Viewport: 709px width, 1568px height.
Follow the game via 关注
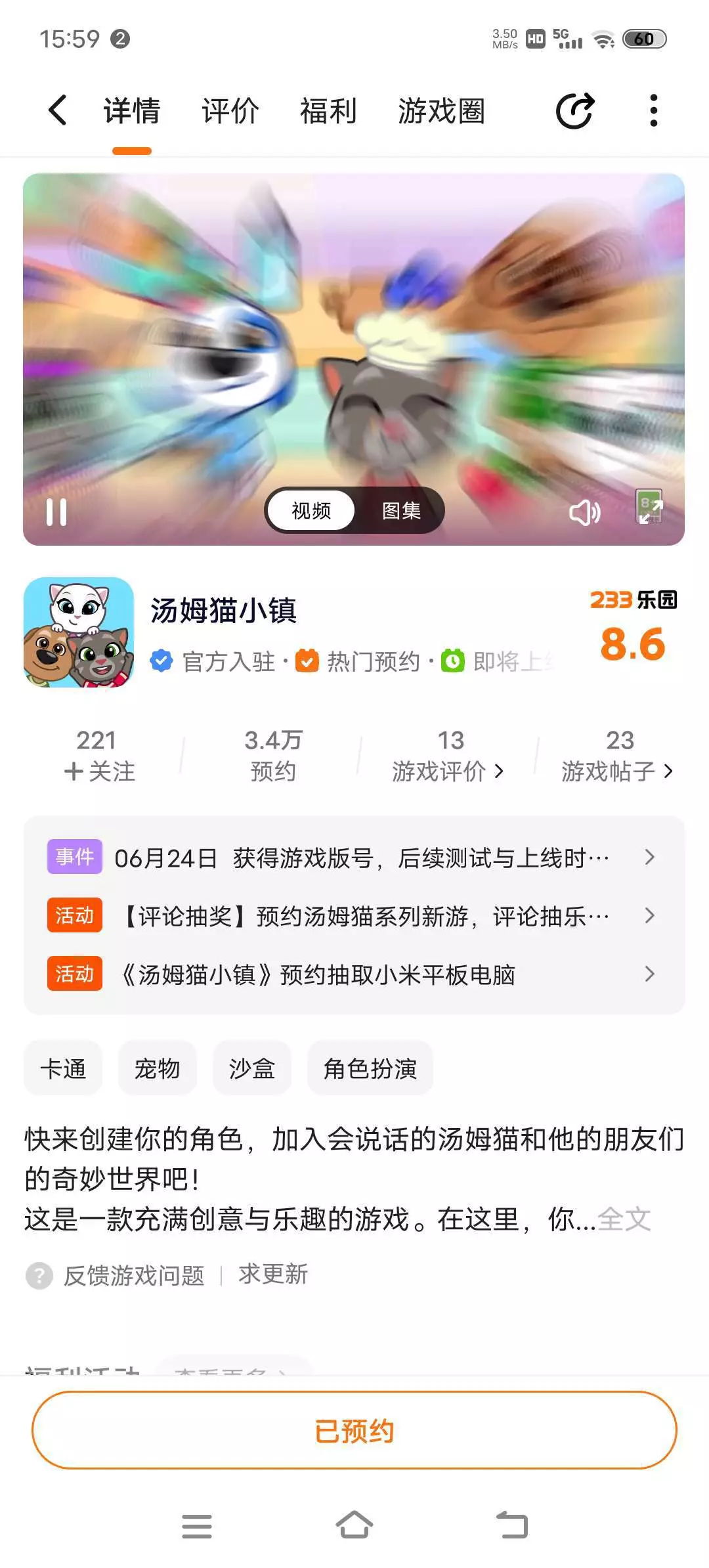pyautogui.click(x=99, y=771)
